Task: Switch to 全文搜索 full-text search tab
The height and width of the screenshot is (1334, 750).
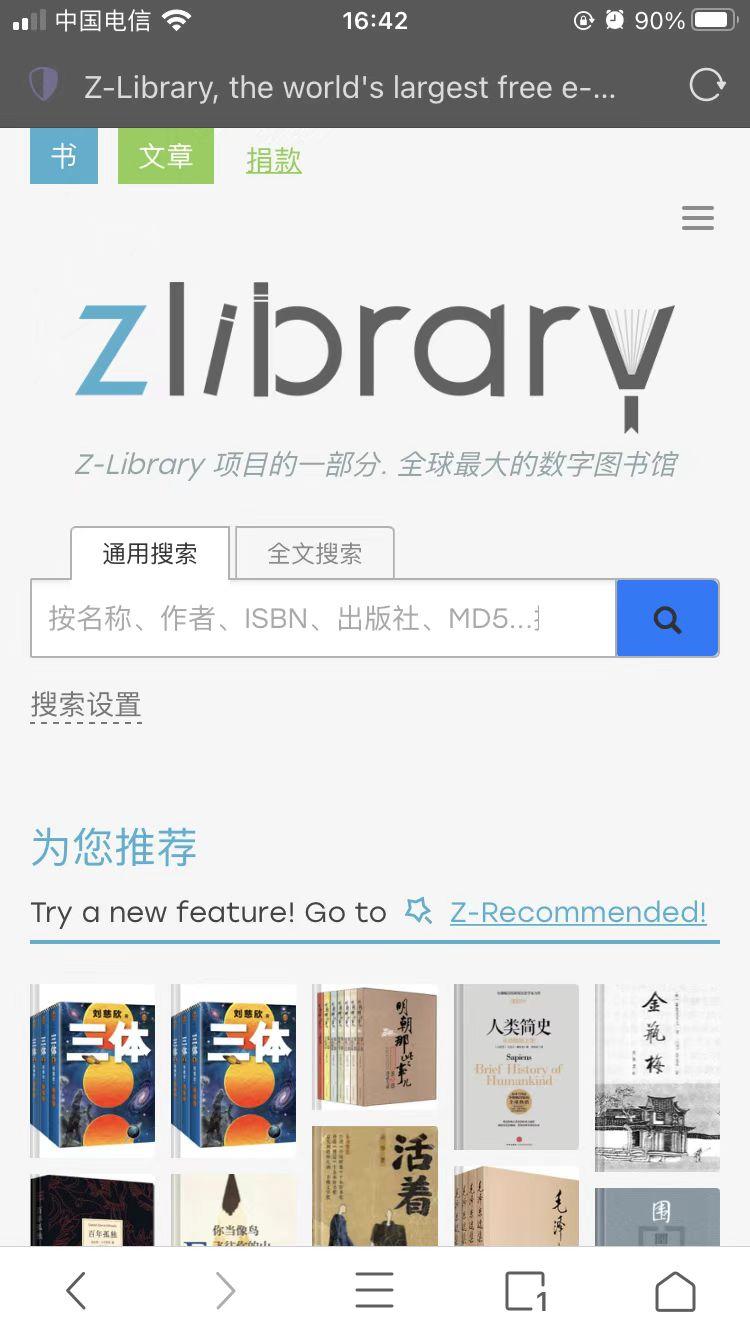Action: (x=315, y=553)
